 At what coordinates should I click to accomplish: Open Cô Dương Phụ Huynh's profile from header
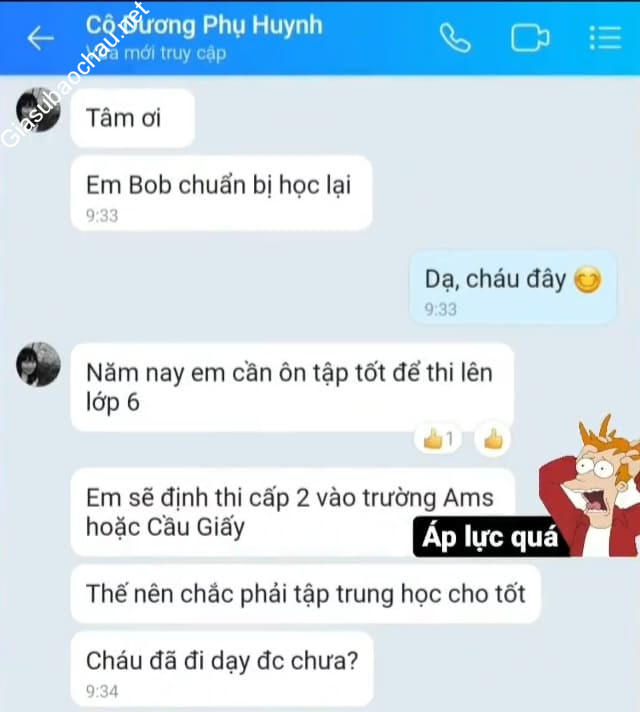[x=205, y=25]
